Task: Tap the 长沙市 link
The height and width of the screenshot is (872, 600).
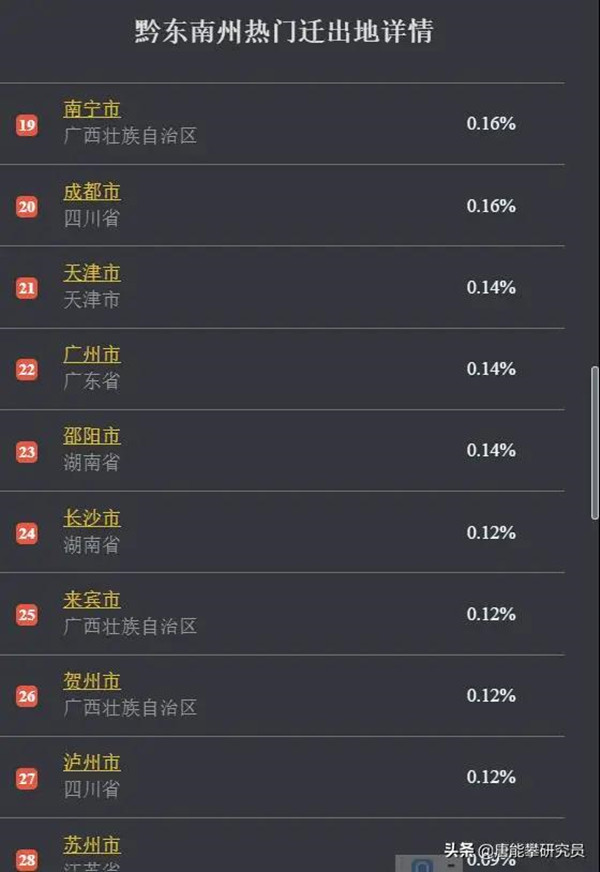Action: pos(92,518)
